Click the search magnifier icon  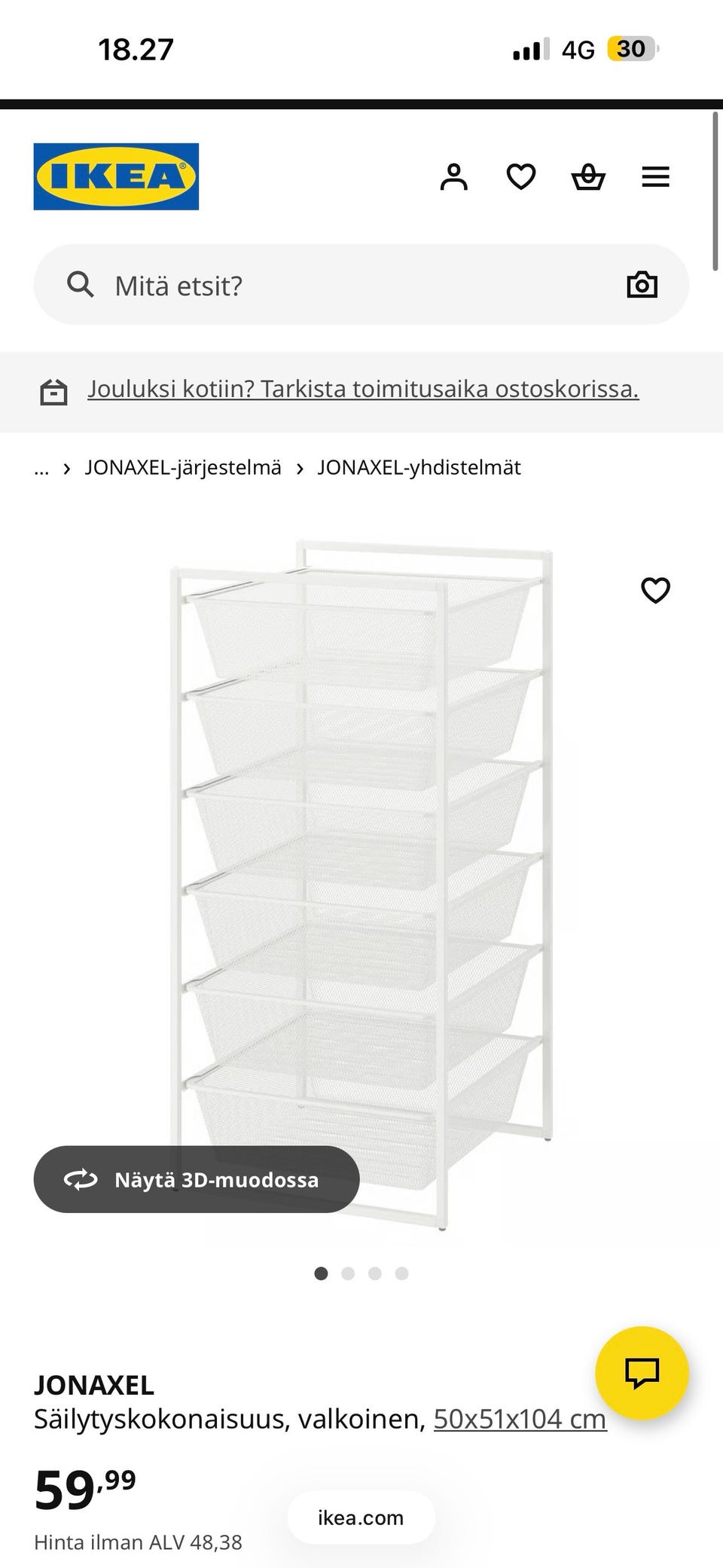pos(80,284)
